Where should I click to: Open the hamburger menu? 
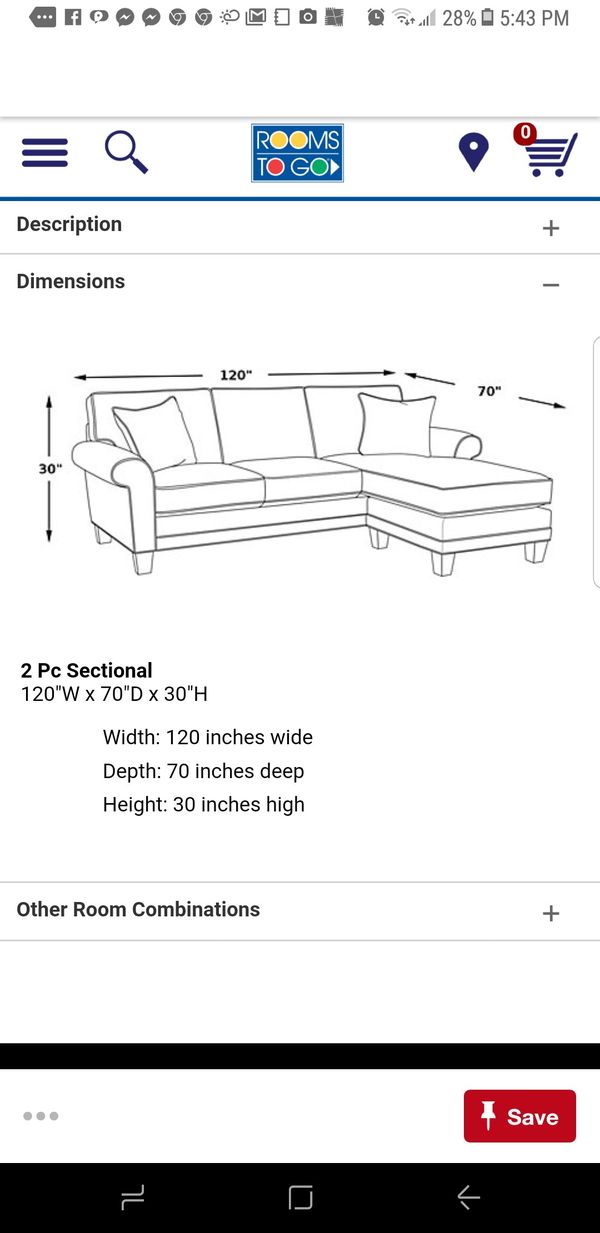tap(44, 152)
